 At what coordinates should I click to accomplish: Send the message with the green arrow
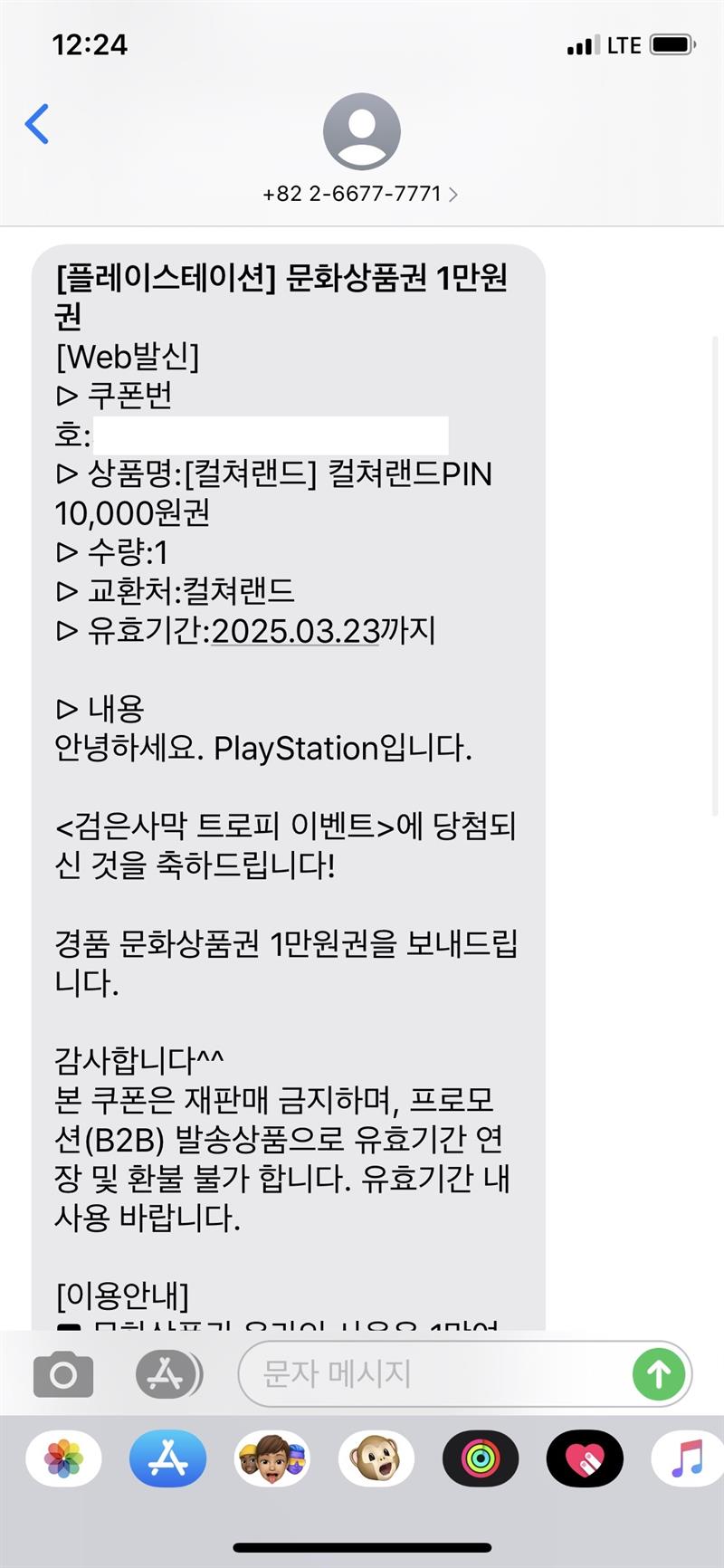(x=659, y=1374)
